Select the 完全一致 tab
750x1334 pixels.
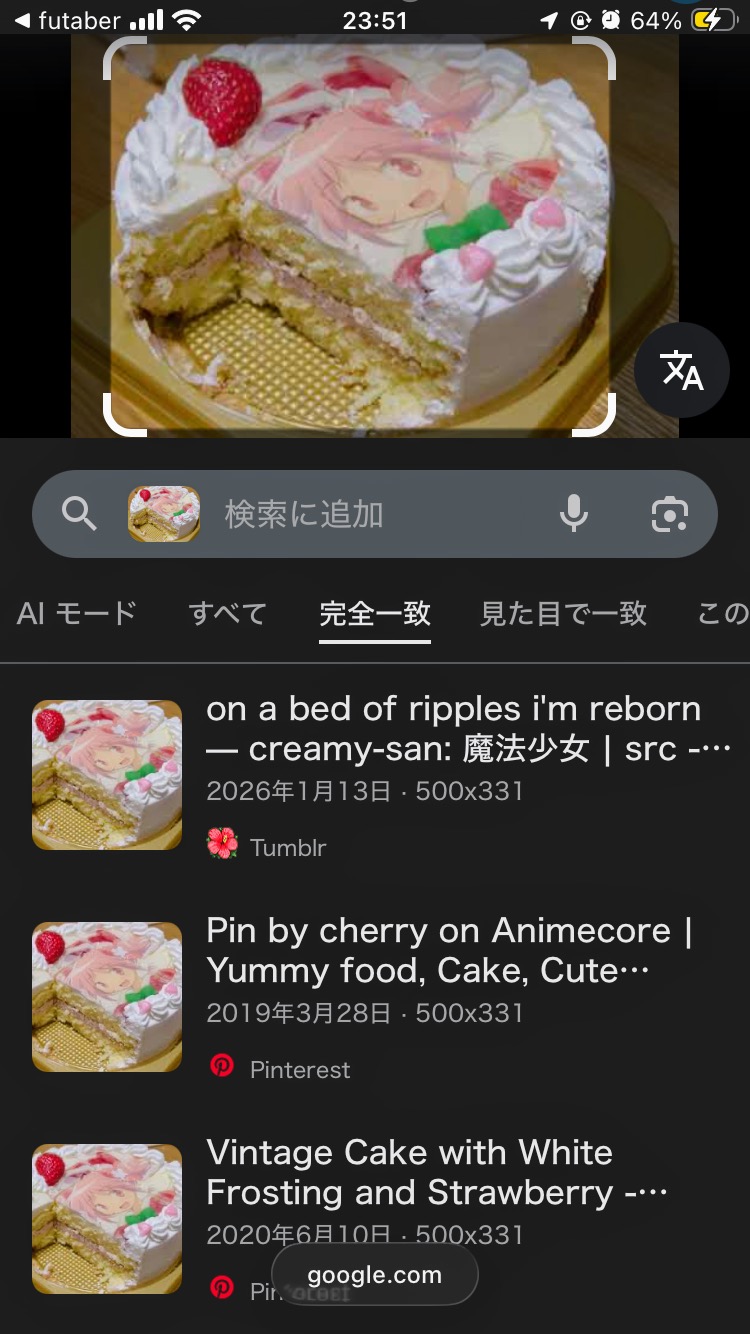[x=375, y=613]
